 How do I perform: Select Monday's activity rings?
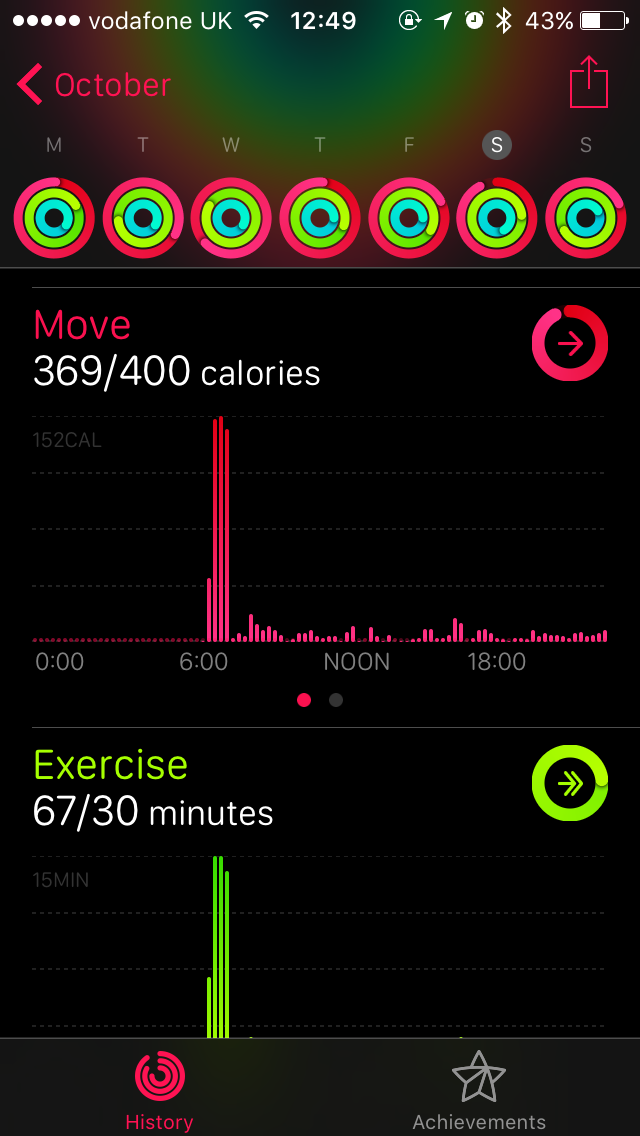tap(54, 217)
